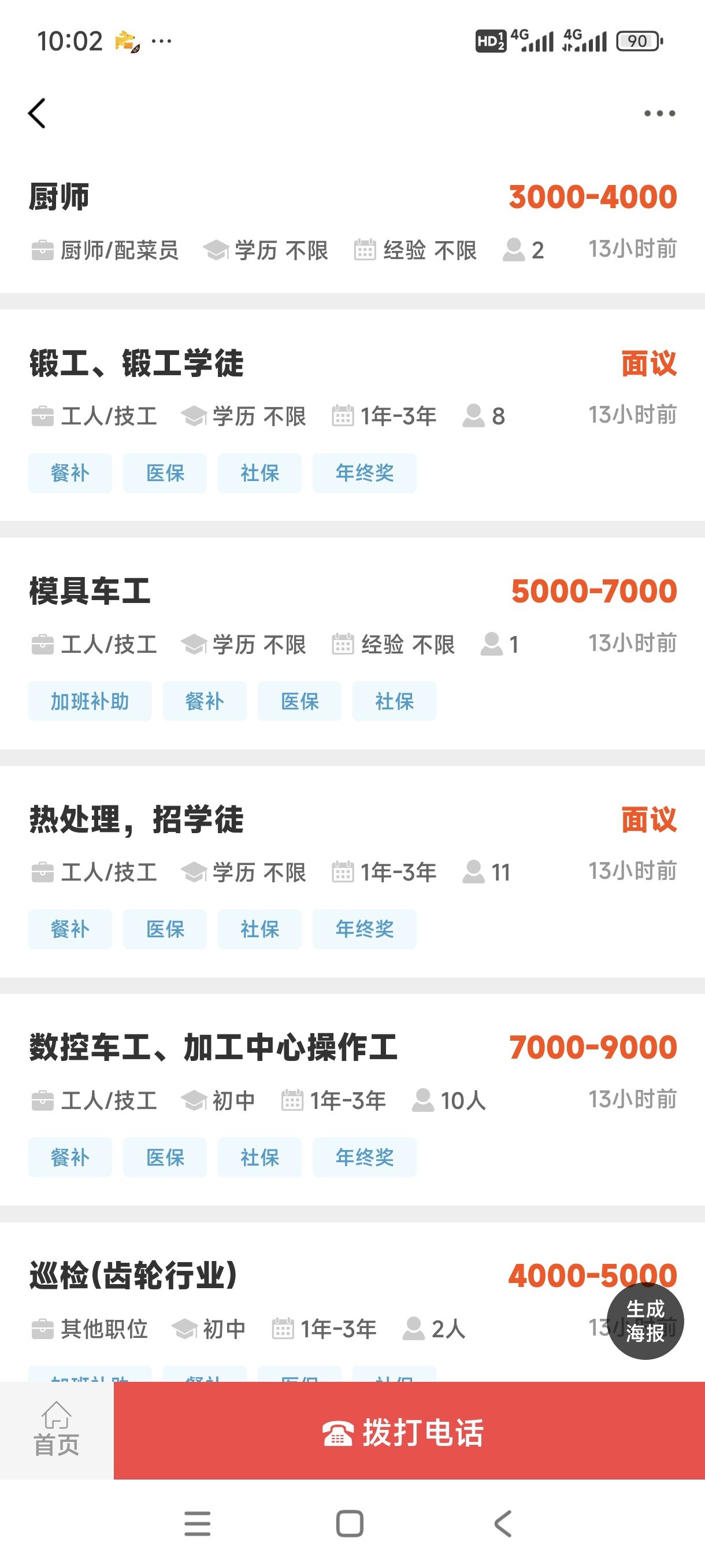Go to 首页 home tab
This screenshot has width=705, height=1568.
pyautogui.click(x=57, y=1430)
